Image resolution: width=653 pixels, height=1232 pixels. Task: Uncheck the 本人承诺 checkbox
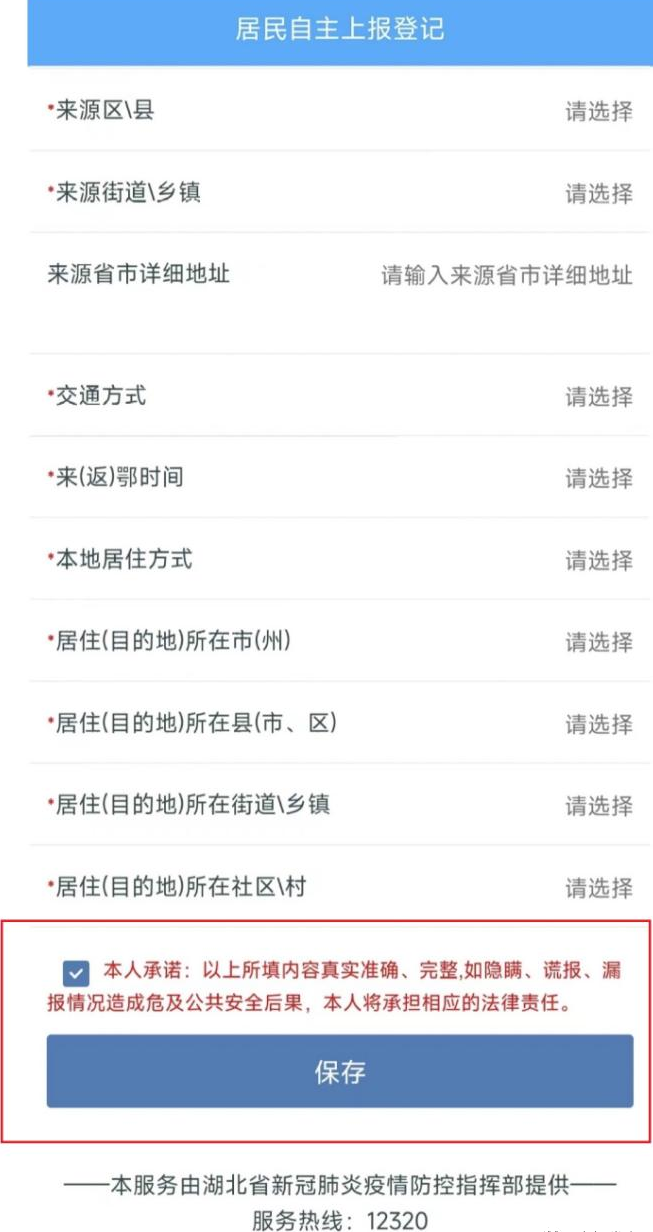click(x=74, y=973)
